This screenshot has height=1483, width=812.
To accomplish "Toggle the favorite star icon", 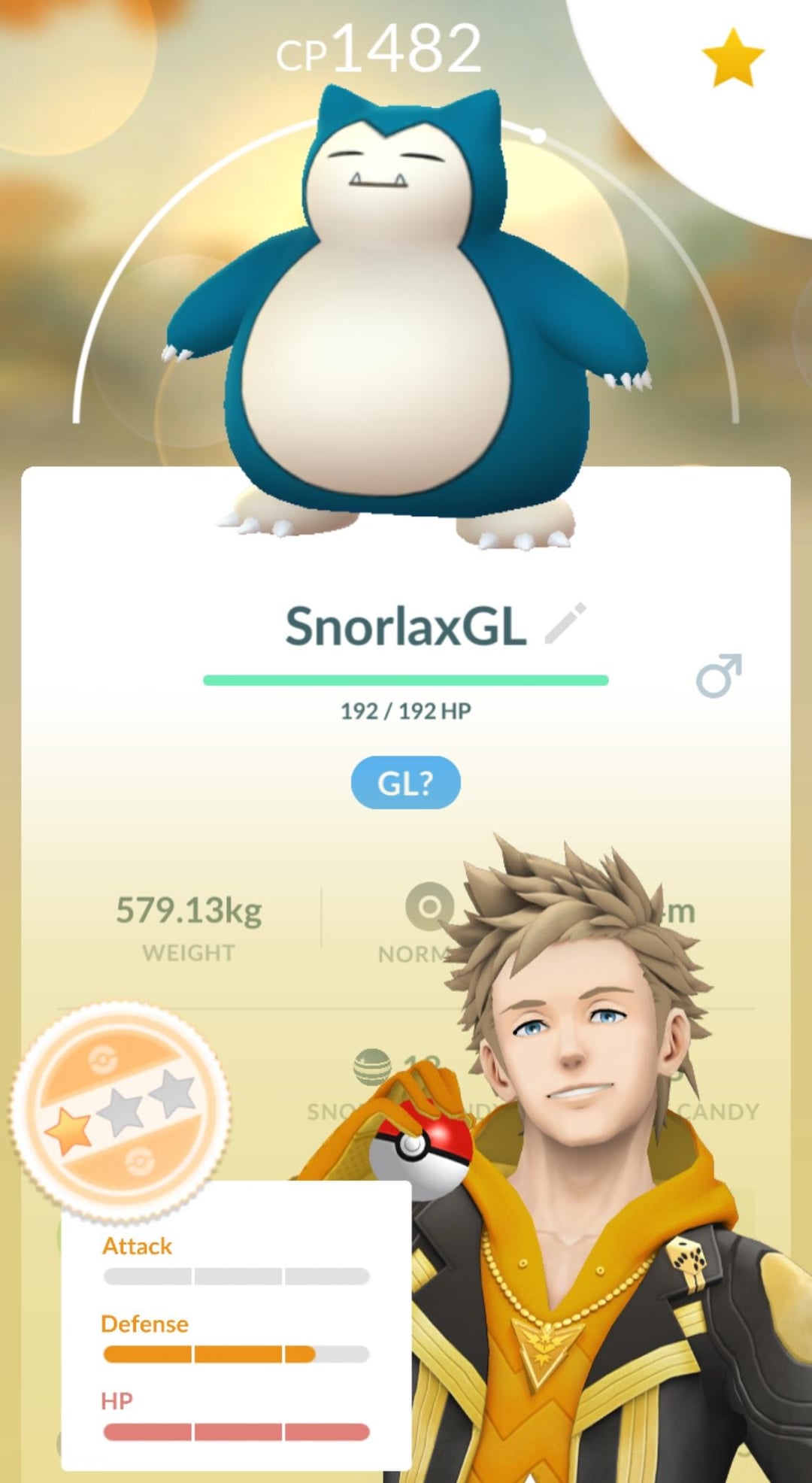I will click(732, 58).
